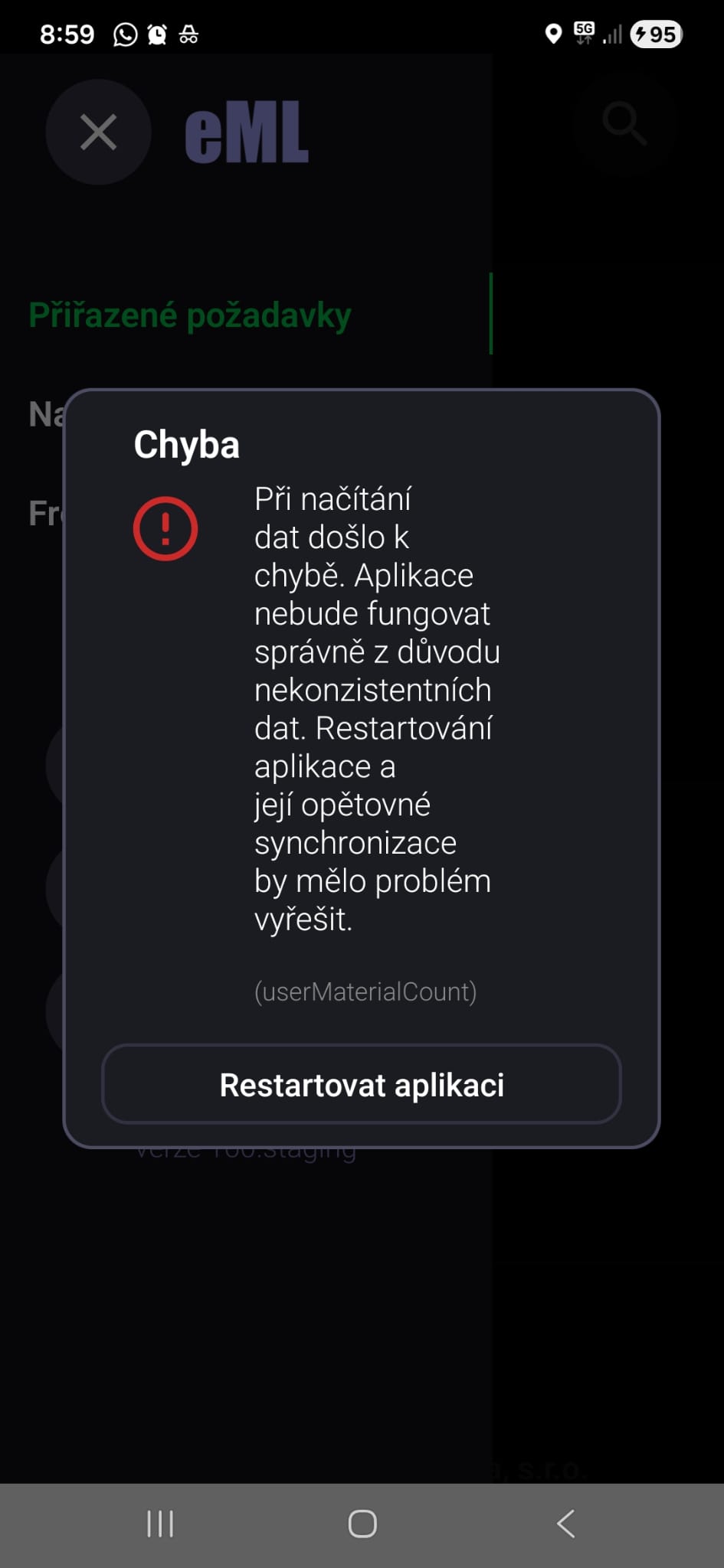Dismiss the screen with the X button
724x1568 pixels.
pyautogui.click(x=98, y=132)
